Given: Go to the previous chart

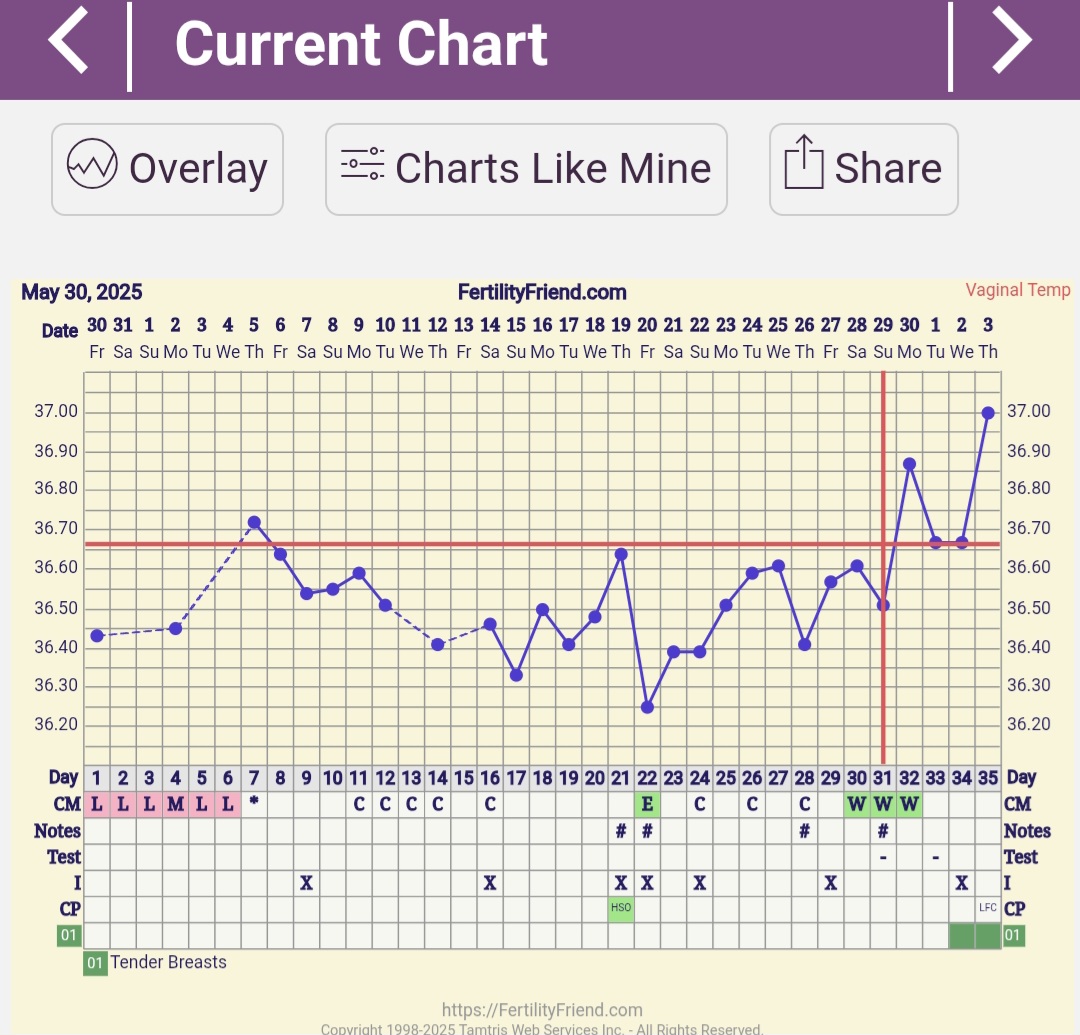Looking at the screenshot, I should pyautogui.click(x=69, y=44).
